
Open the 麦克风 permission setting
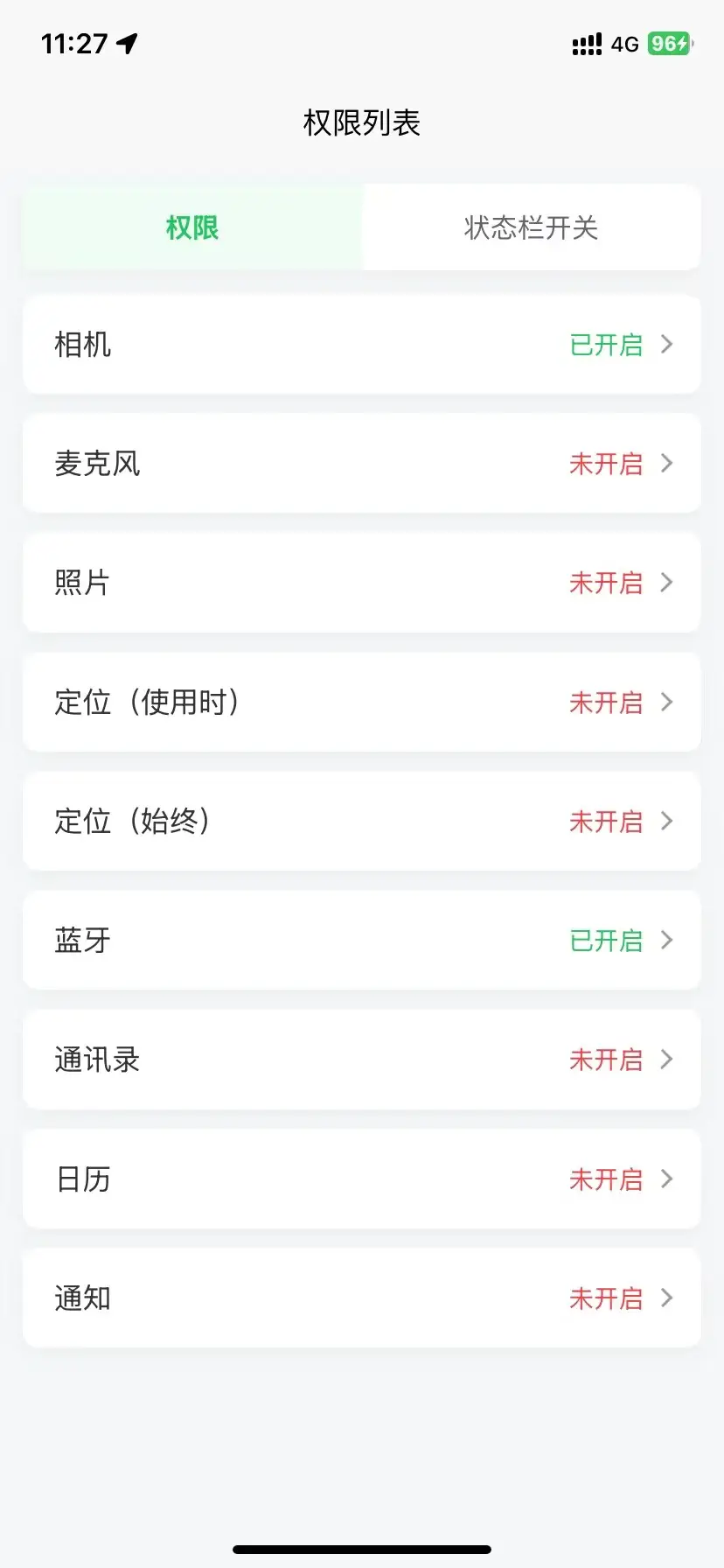(361, 464)
